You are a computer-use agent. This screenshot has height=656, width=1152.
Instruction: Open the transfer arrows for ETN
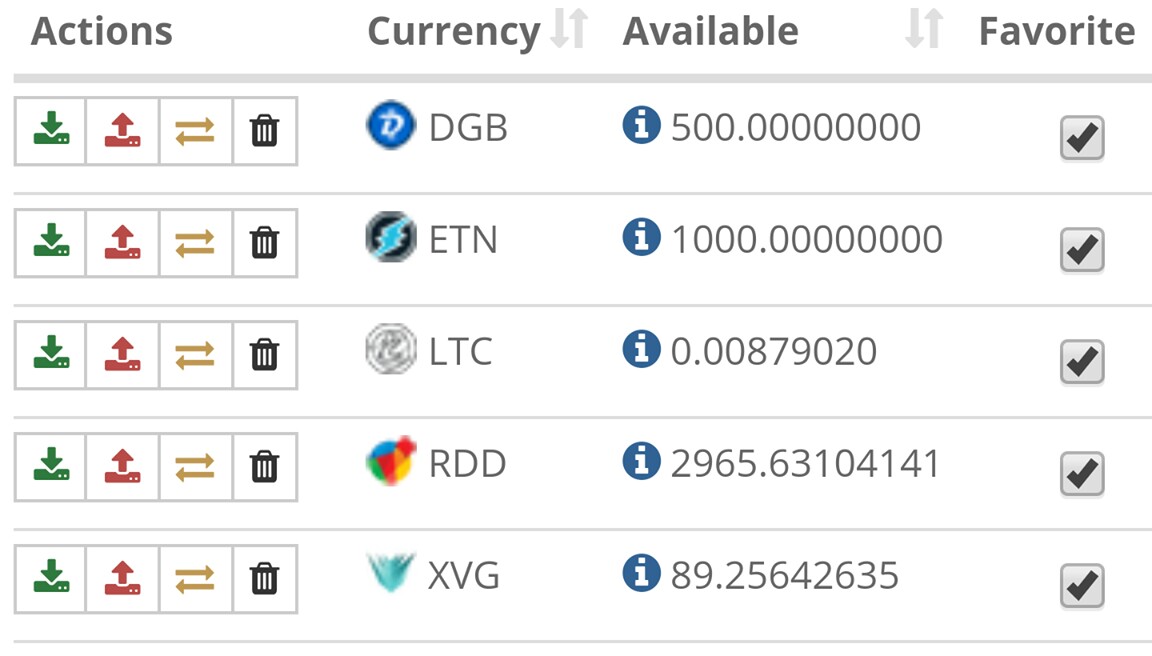pyautogui.click(x=195, y=242)
